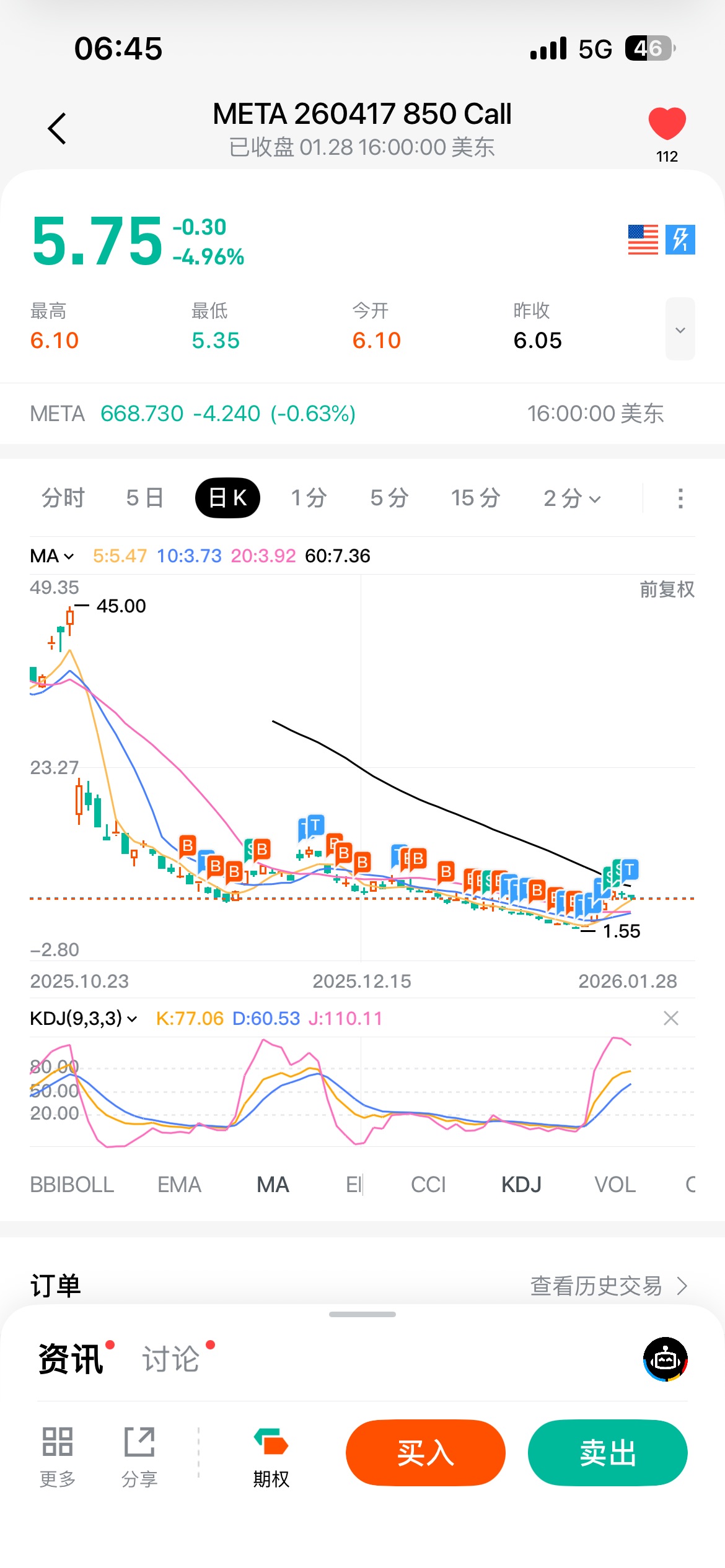Open the MA indicator dropdown
The image size is (725, 1568).
[52, 556]
